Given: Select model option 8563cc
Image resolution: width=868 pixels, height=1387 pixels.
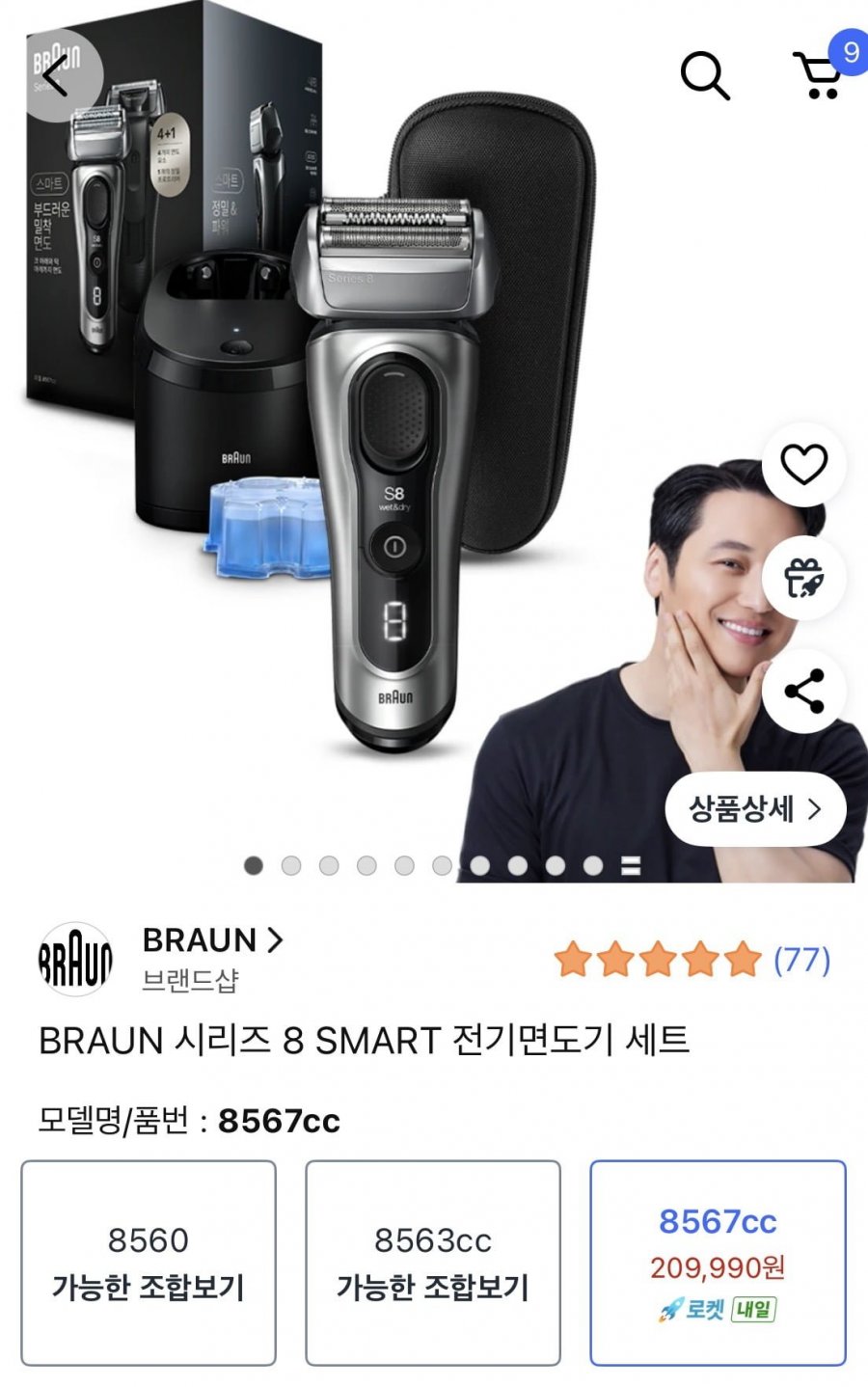Looking at the screenshot, I should pos(433,1263).
